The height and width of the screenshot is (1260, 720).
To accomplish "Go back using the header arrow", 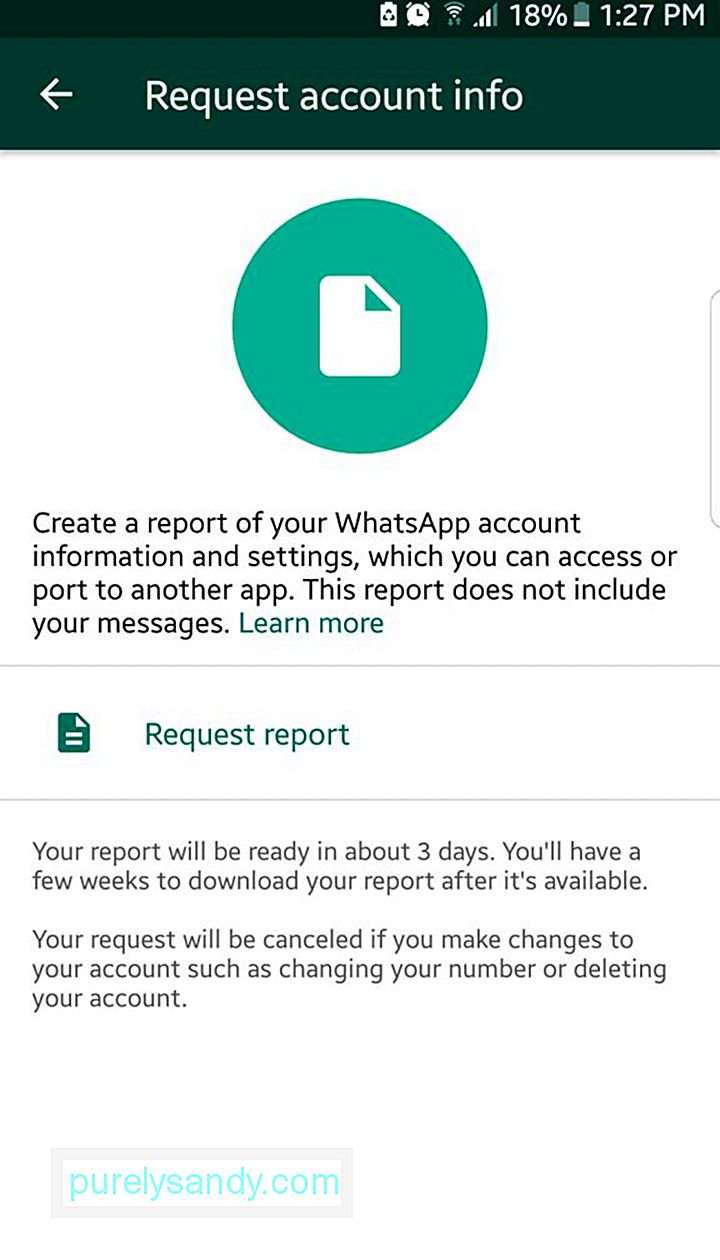I will tap(56, 95).
